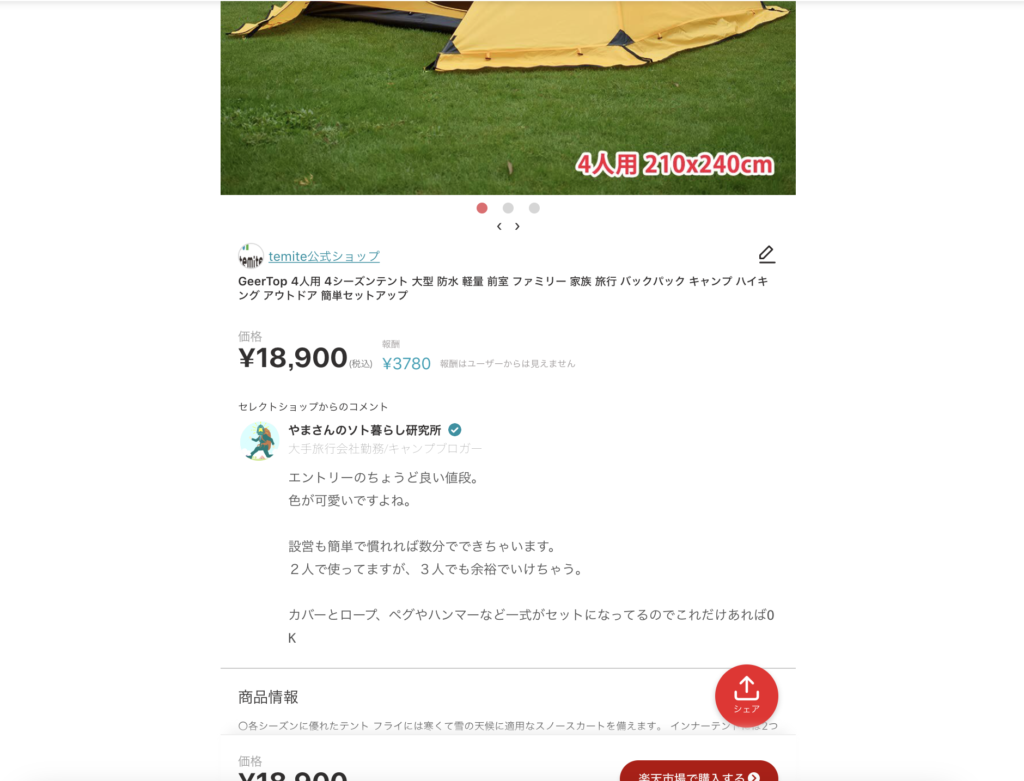Screen dimensions: 1024x781
Task: Tap 楽天市場で購入する to buy
Action: click(x=699, y=773)
